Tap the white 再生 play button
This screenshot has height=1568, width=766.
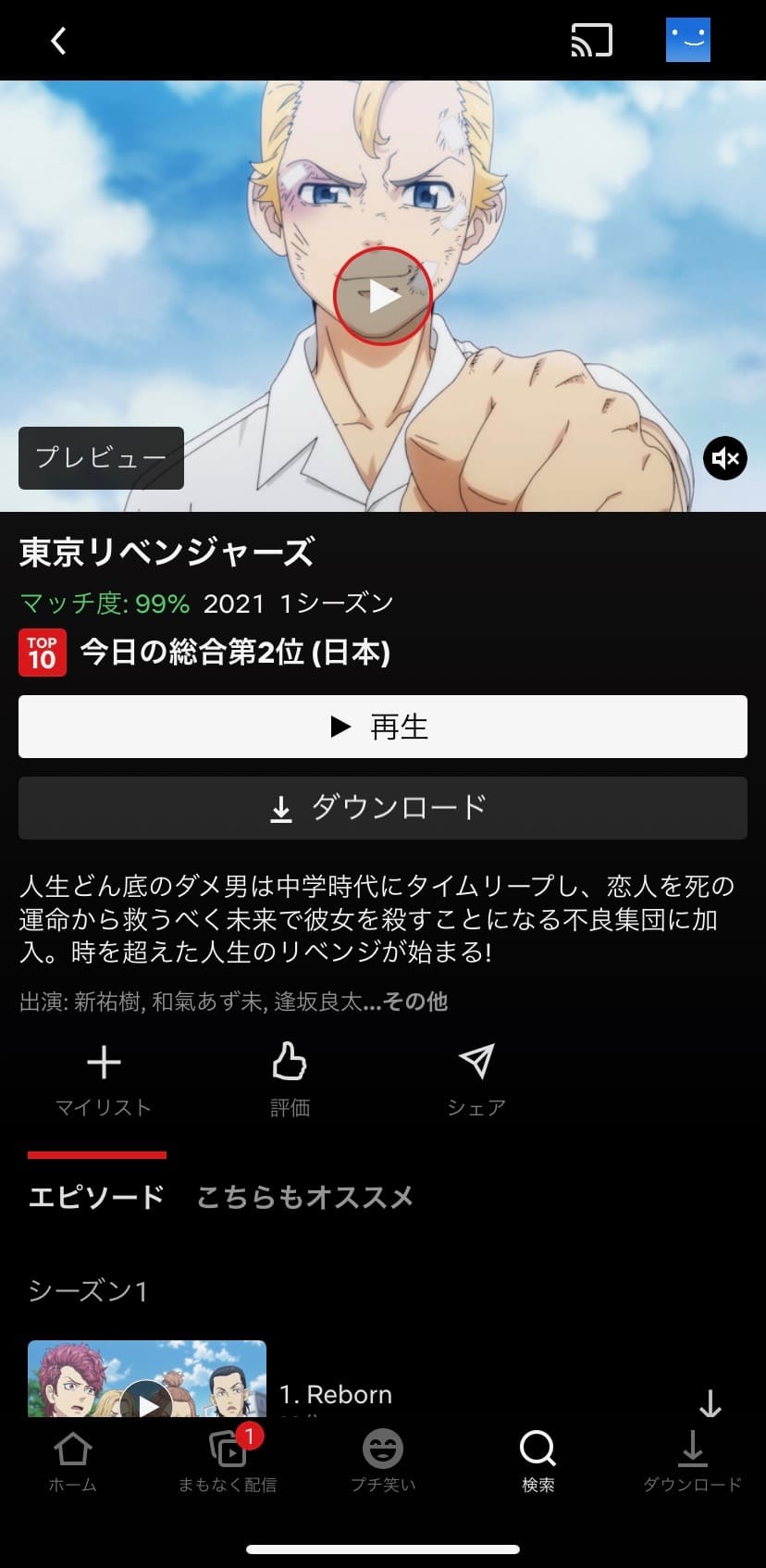pos(382,727)
